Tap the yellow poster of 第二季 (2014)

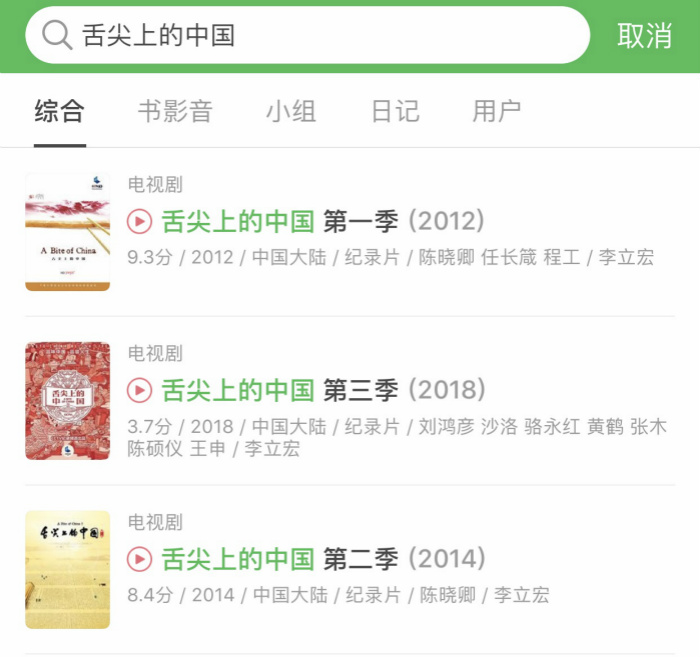(x=67, y=569)
